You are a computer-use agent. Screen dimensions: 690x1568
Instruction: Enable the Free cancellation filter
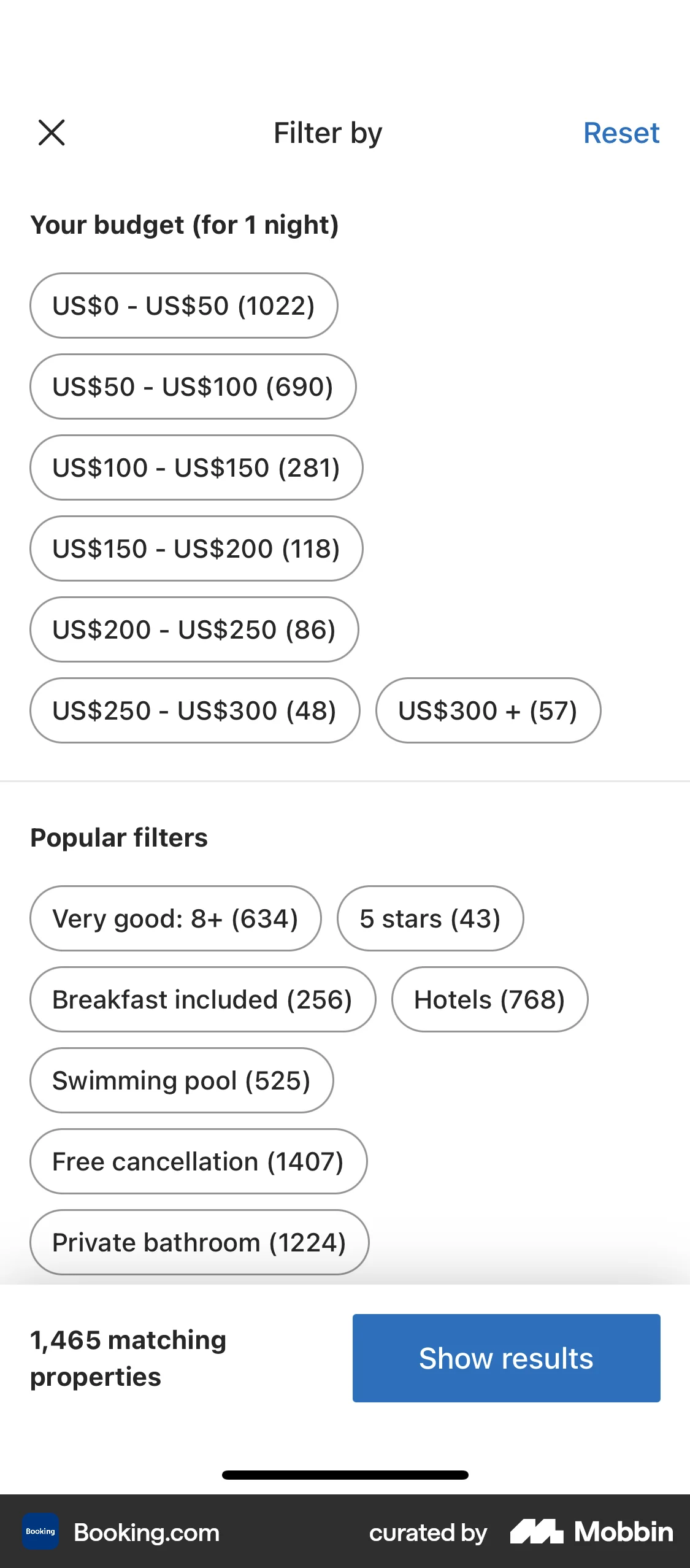pos(197,1161)
